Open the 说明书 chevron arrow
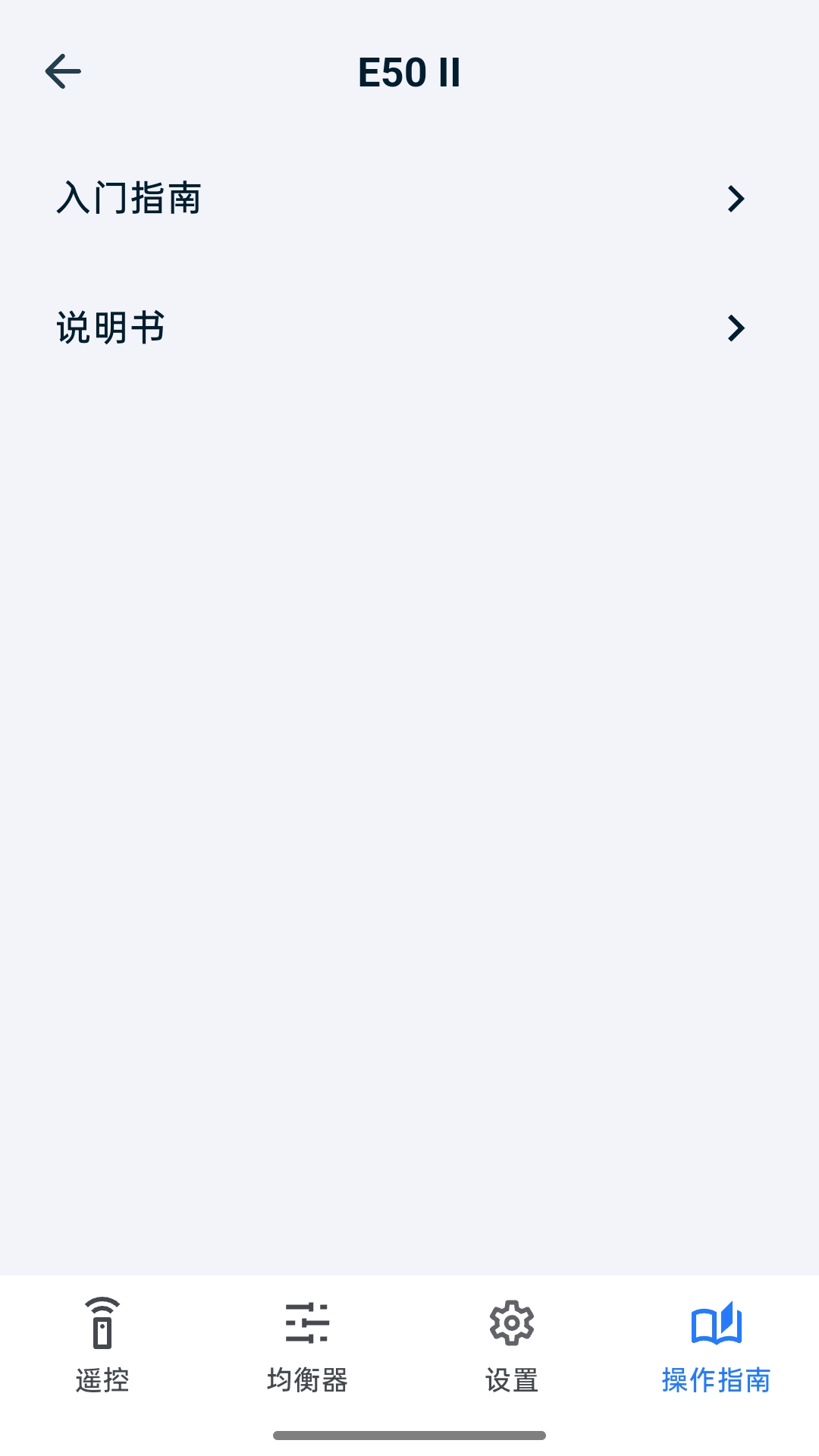The height and width of the screenshot is (1456, 819). 736,328
